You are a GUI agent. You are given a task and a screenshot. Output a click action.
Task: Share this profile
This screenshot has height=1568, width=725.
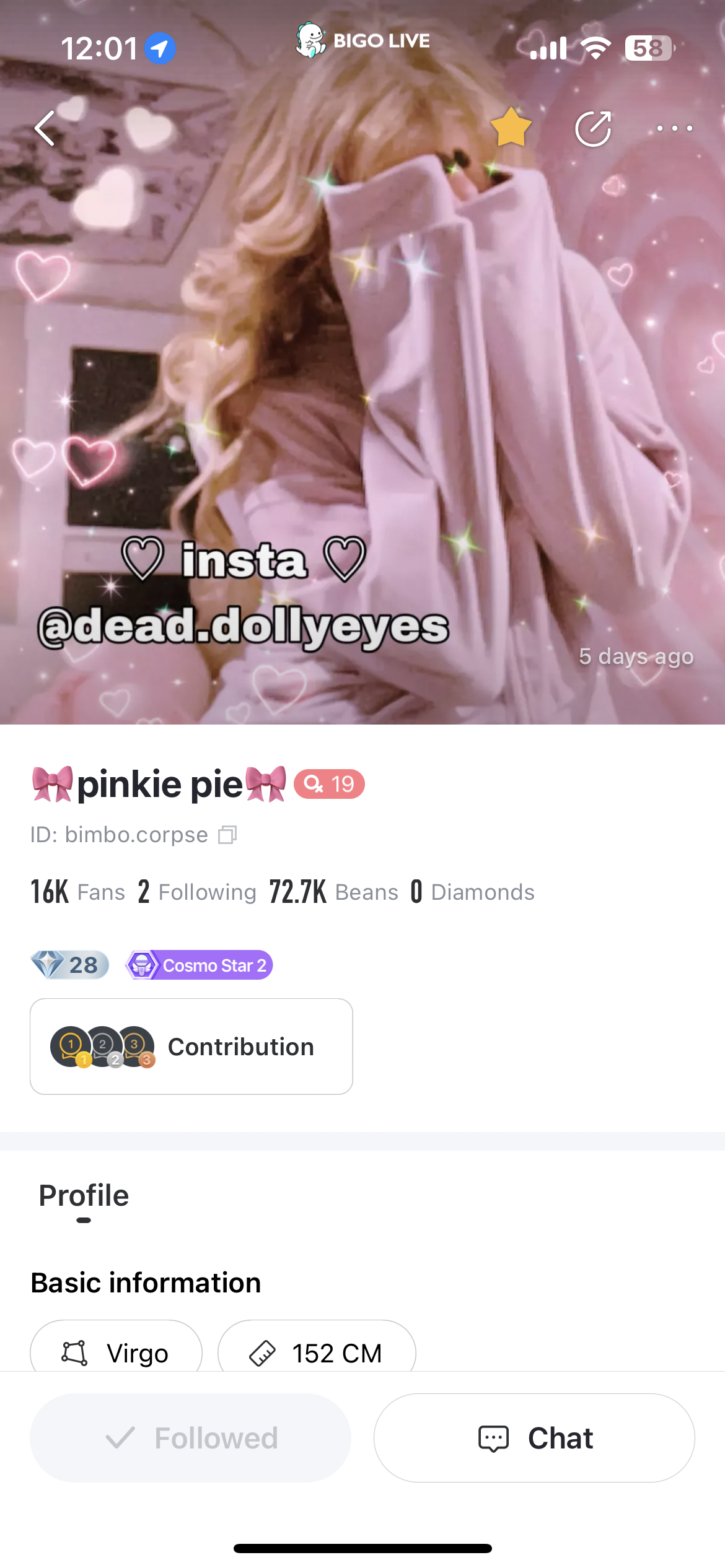tap(593, 129)
